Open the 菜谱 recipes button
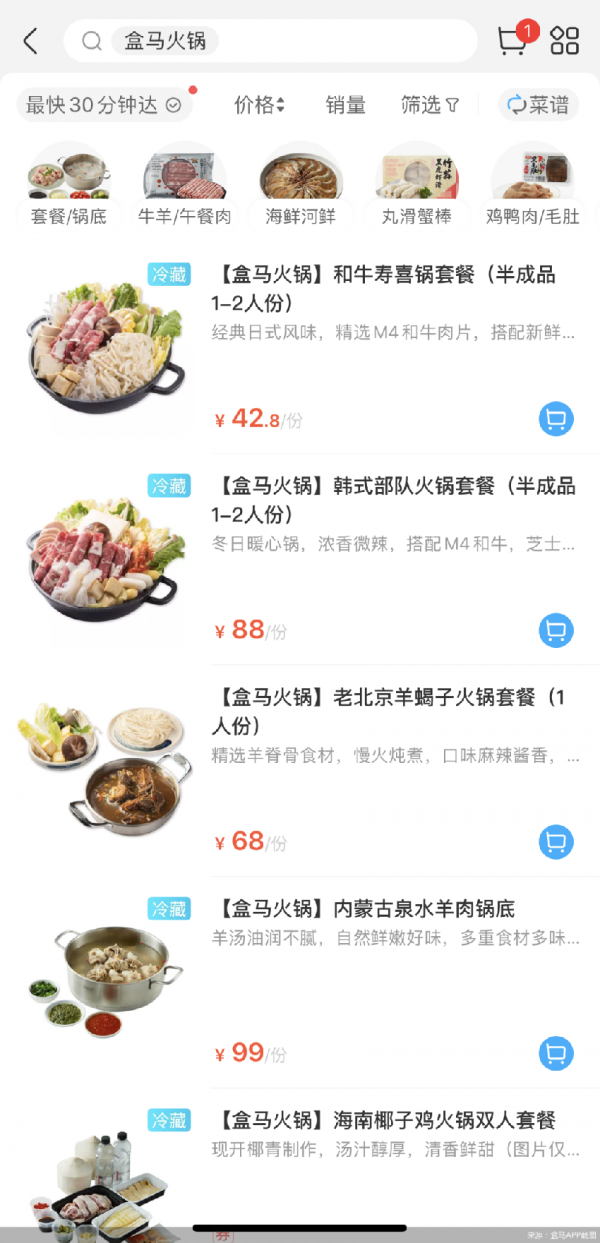Viewport: 600px width, 1243px height. pos(538,104)
